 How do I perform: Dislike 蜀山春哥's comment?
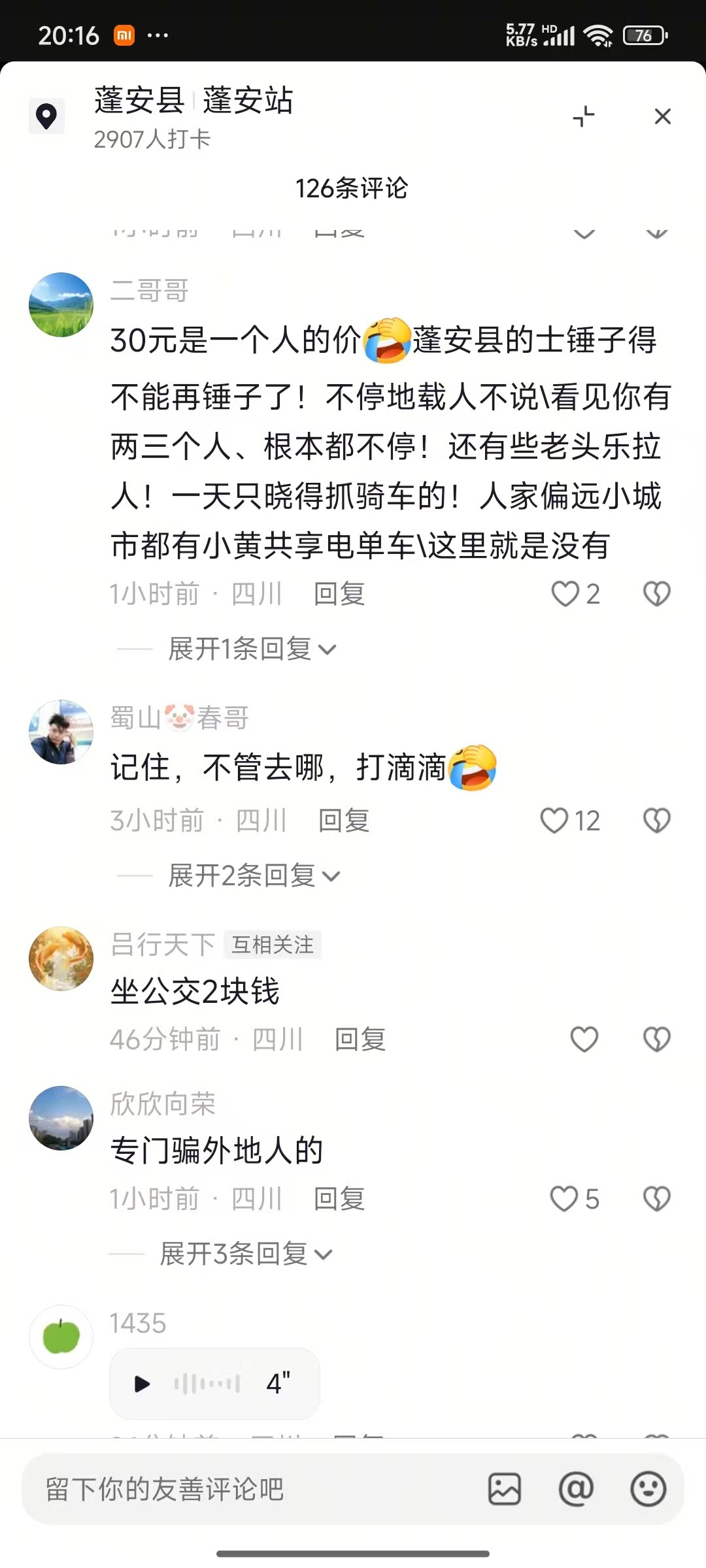point(656,821)
